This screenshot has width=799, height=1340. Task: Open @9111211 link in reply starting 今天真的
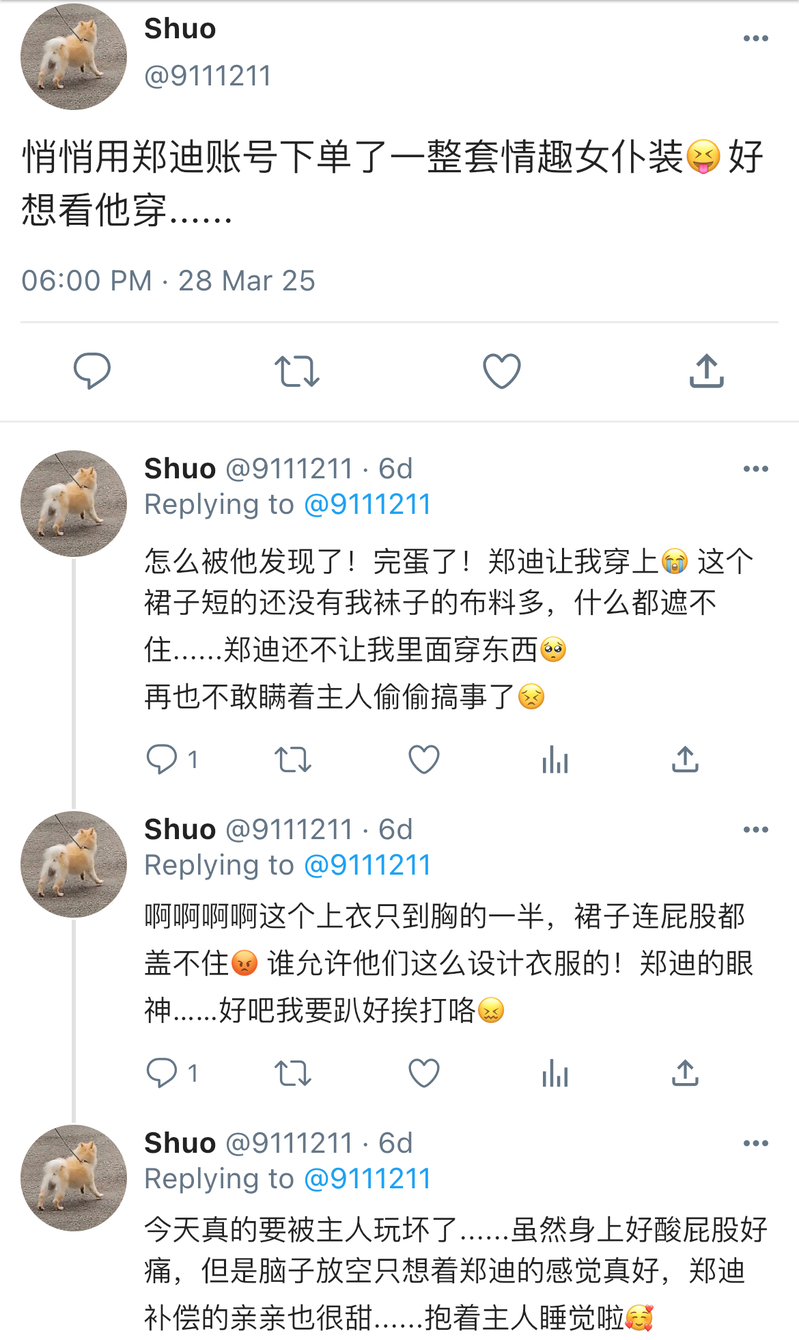click(366, 1178)
